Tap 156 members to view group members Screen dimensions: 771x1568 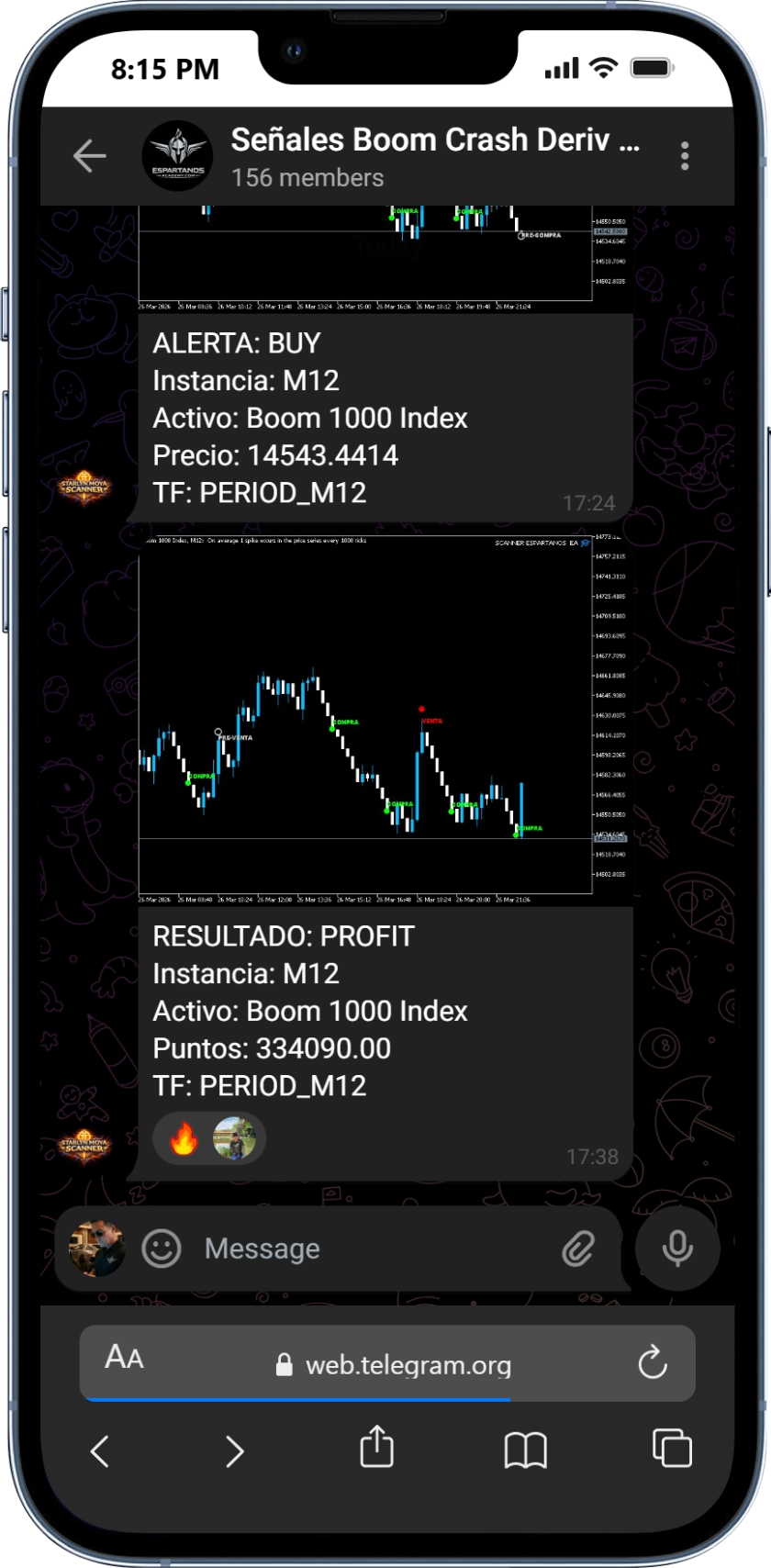point(308,178)
